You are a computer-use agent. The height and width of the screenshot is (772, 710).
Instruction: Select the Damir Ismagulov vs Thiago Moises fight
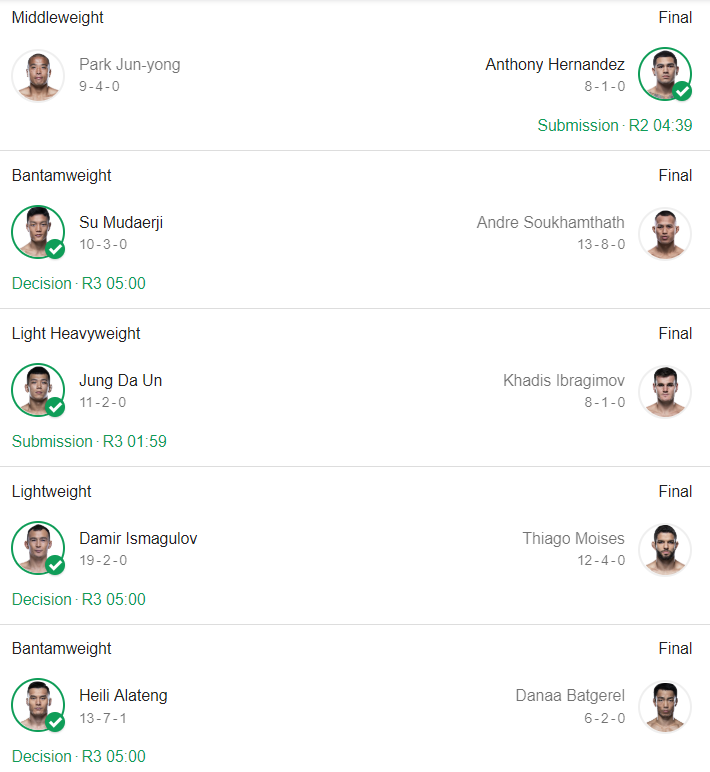[x=355, y=549]
